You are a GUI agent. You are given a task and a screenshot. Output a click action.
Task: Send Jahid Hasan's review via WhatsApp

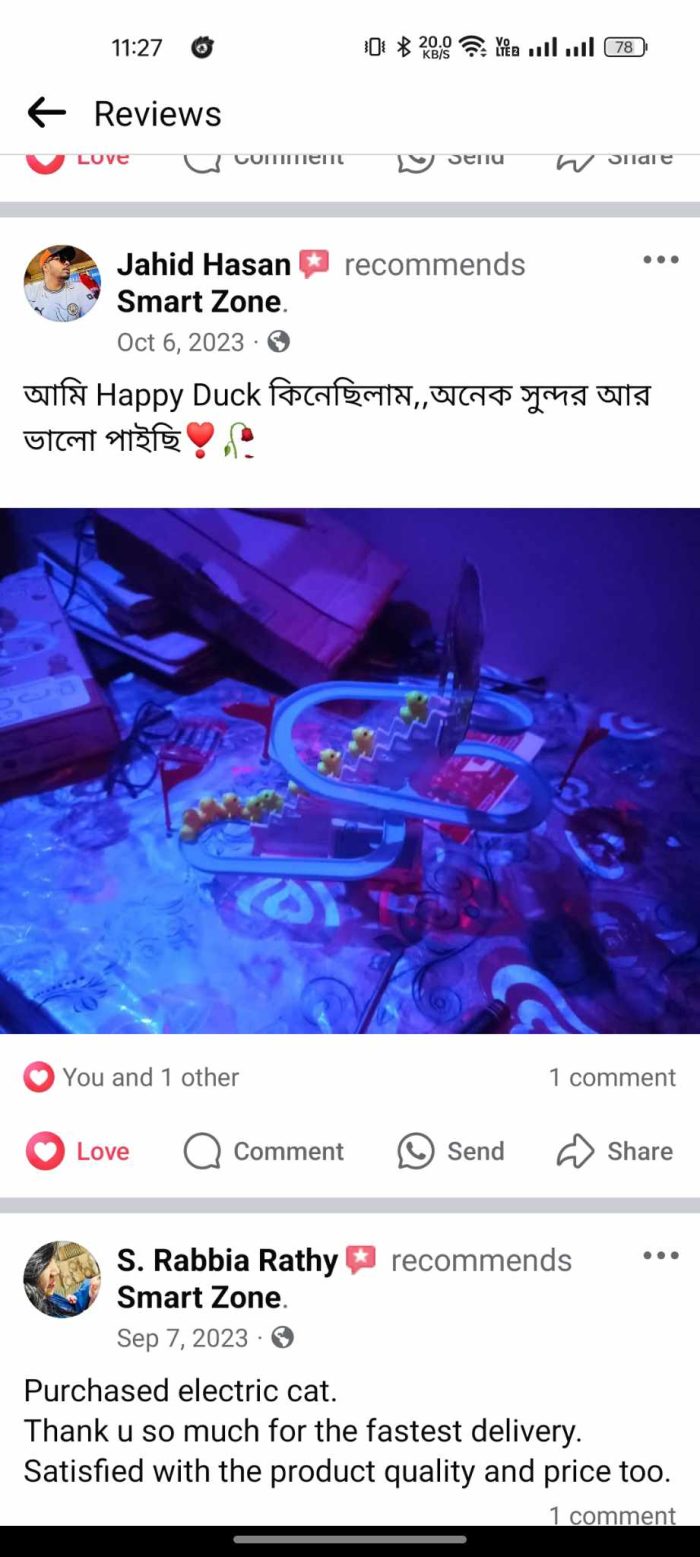(451, 1151)
